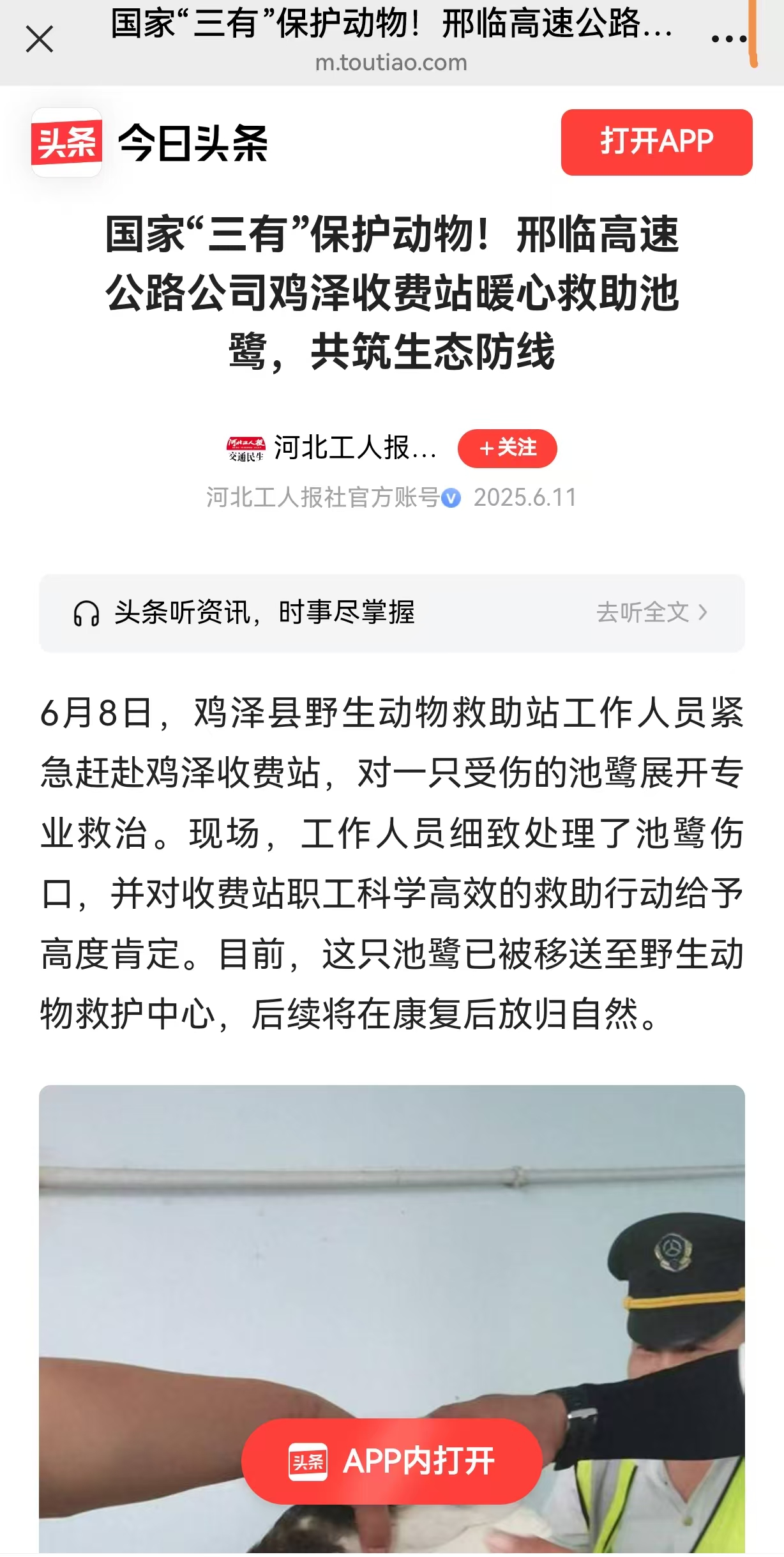The image size is (784, 1557).
Task: Tap the 打开APP button
Action: 656,142
